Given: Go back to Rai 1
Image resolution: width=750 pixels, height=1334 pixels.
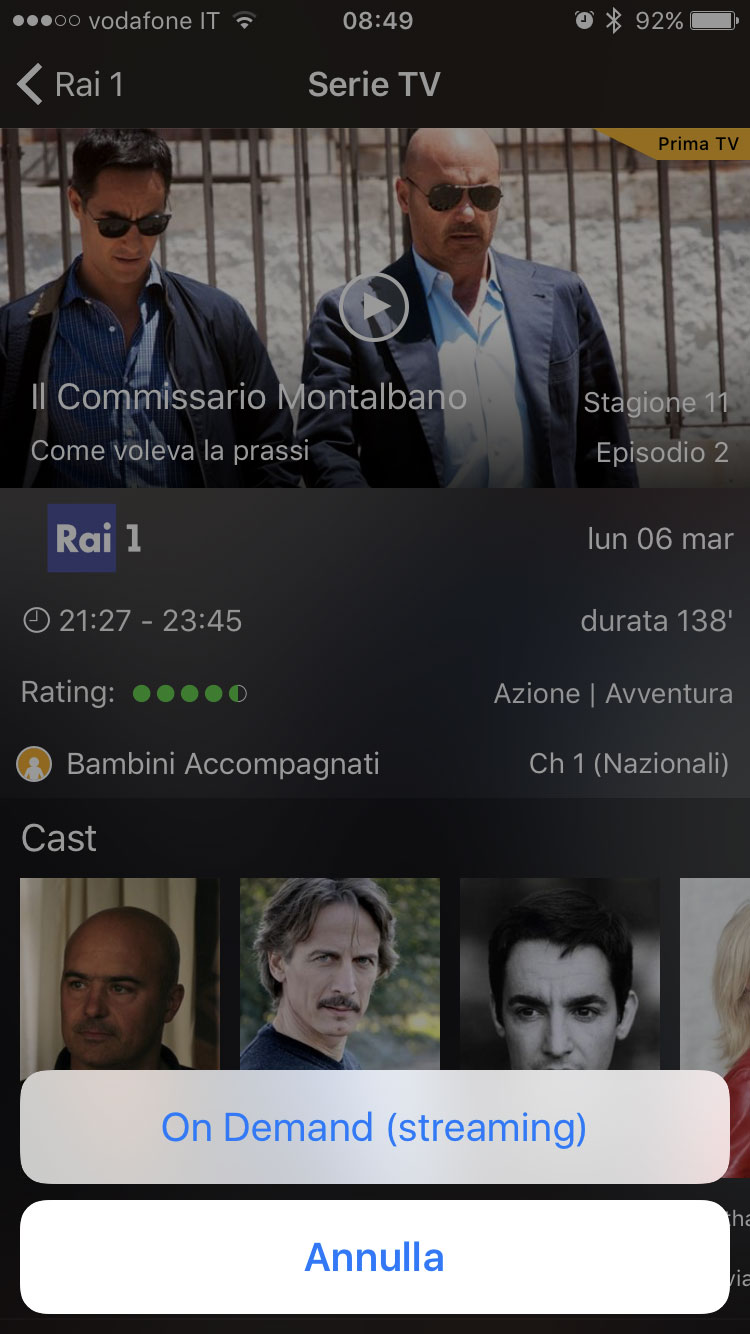Looking at the screenshot, I should [70, 85].
